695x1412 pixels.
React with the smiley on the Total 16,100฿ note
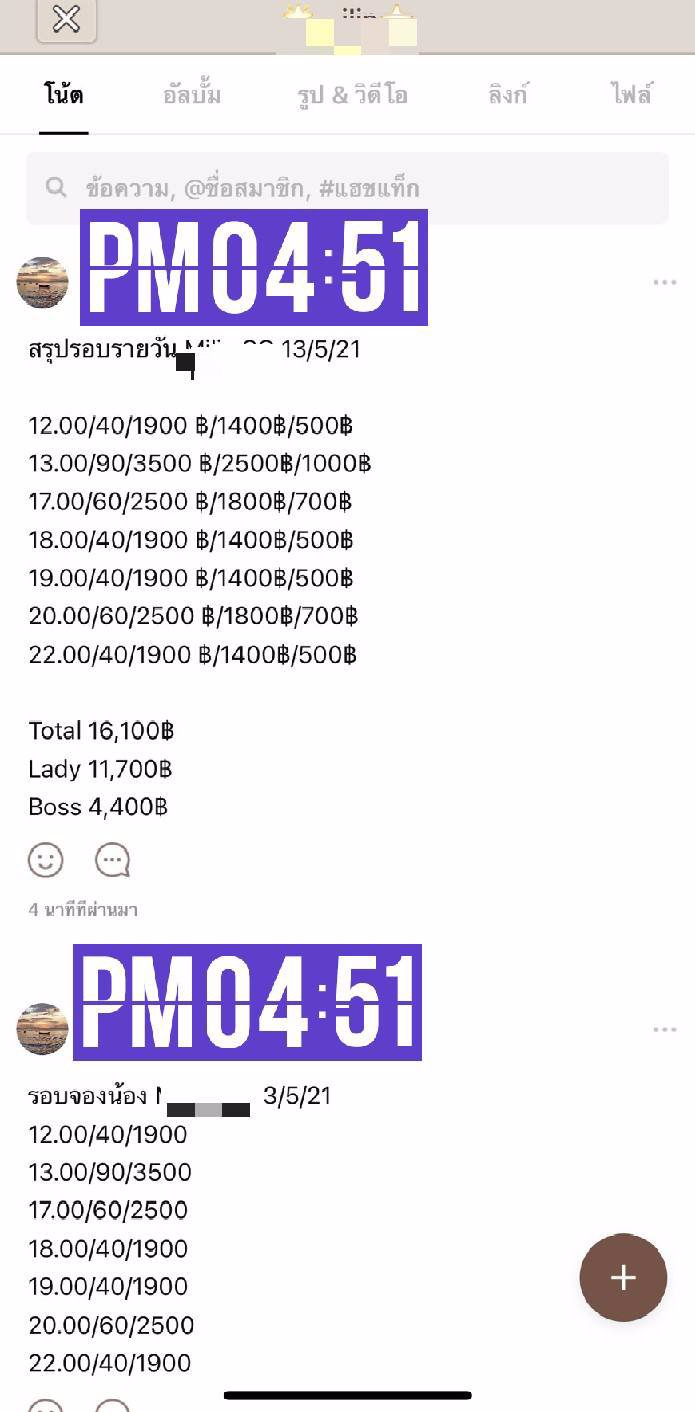pos(46,860)
